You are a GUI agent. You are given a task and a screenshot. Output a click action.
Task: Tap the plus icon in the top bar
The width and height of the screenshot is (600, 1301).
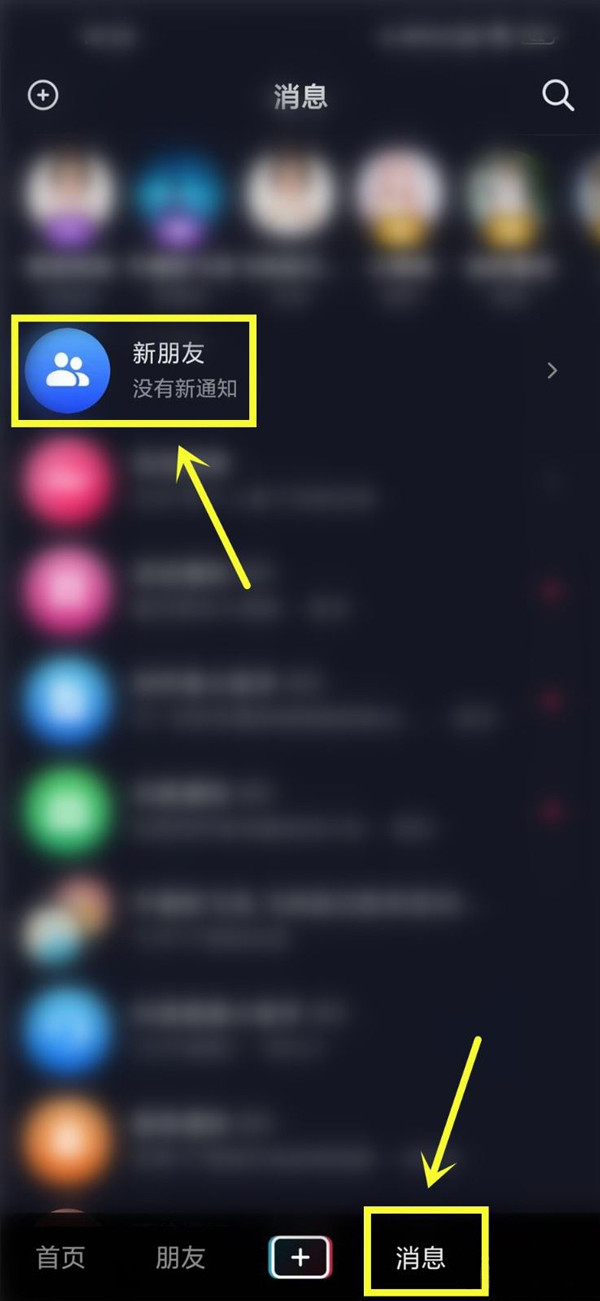pyautogui.click(x=43, y=96)
